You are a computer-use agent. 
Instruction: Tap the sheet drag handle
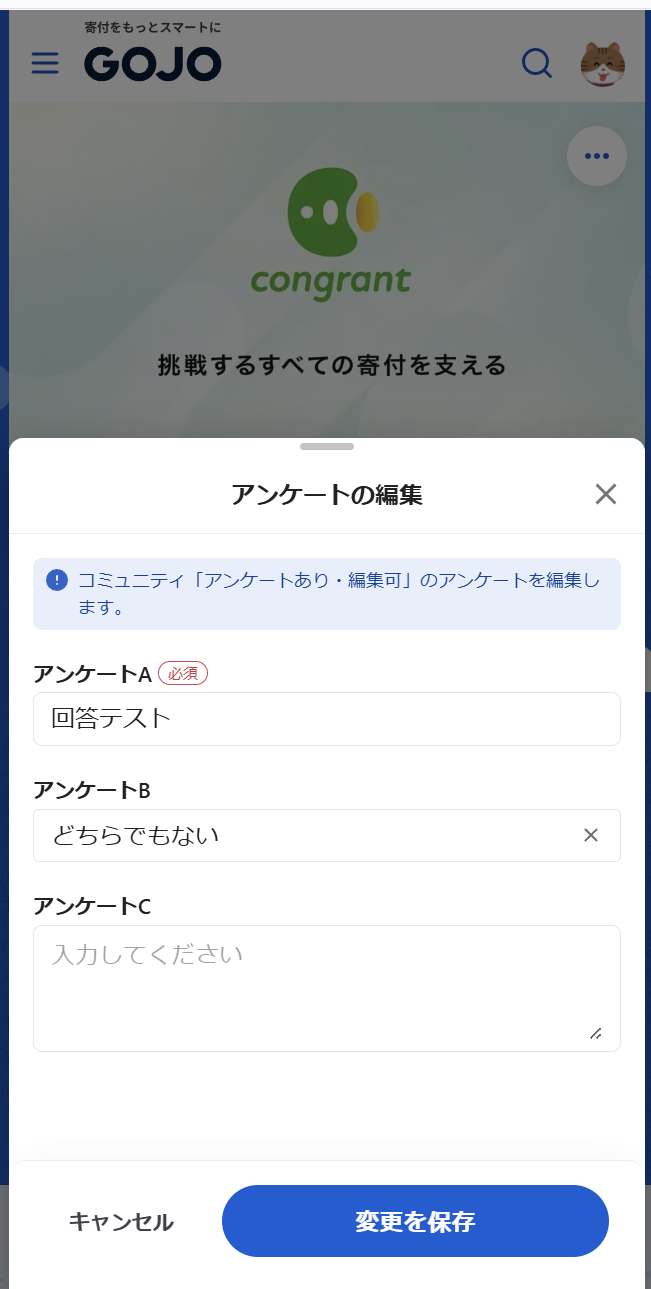pos(326,446)
